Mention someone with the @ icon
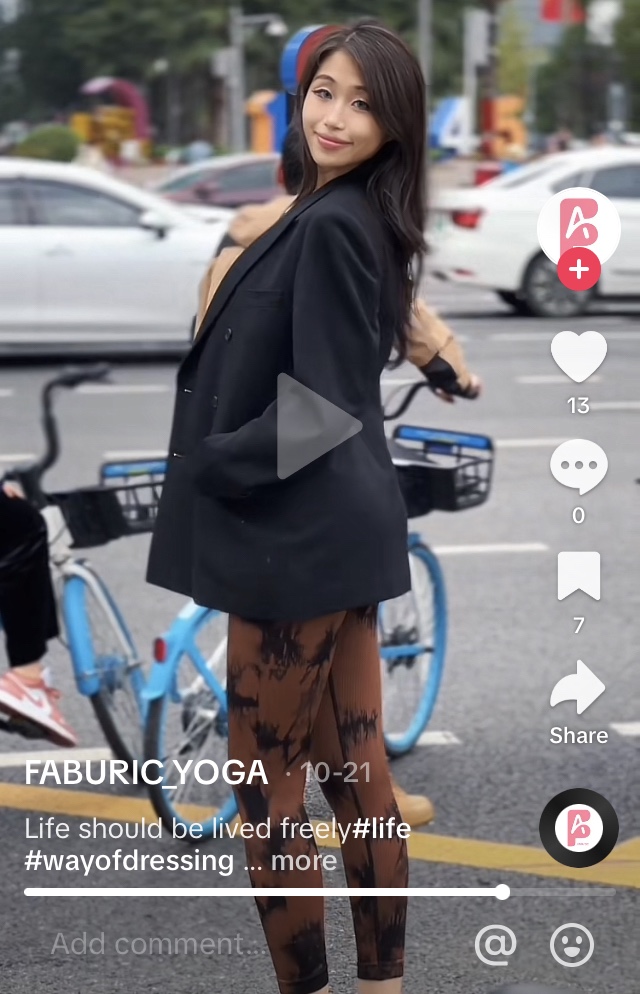This screenshot has width=640, height=994. [495, 944]
